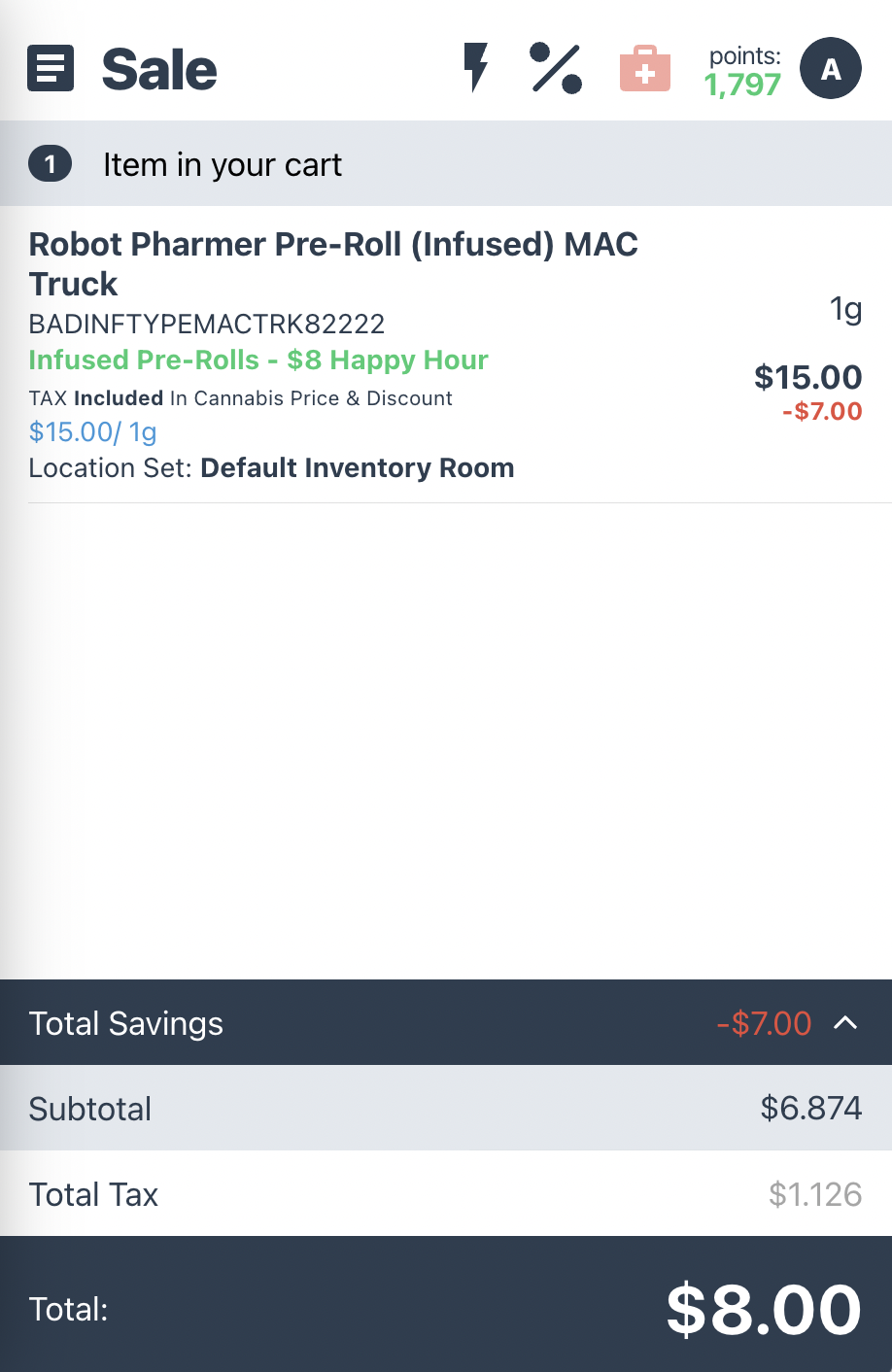Collapse the Total Savings section
892x1372 pixels.
point(845,1023)
